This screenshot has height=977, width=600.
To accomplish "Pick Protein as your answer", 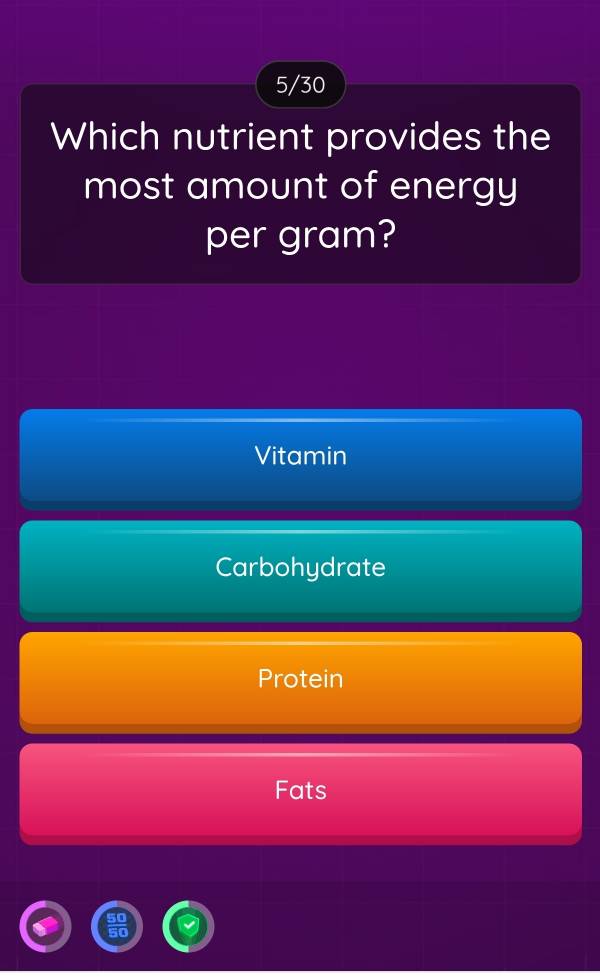I will 300,679.
